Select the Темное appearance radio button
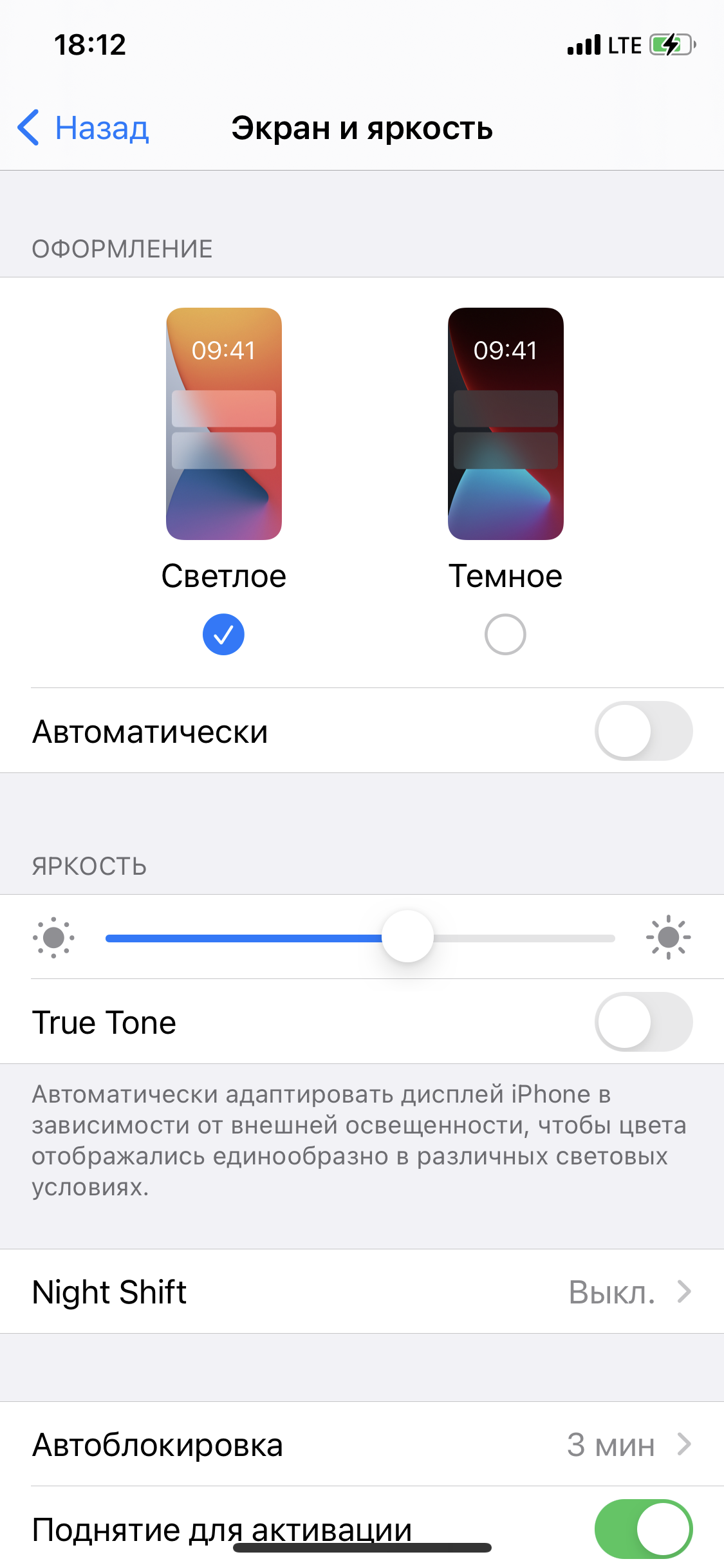The height and width of the screenshot is (1568, 724). 505,634
